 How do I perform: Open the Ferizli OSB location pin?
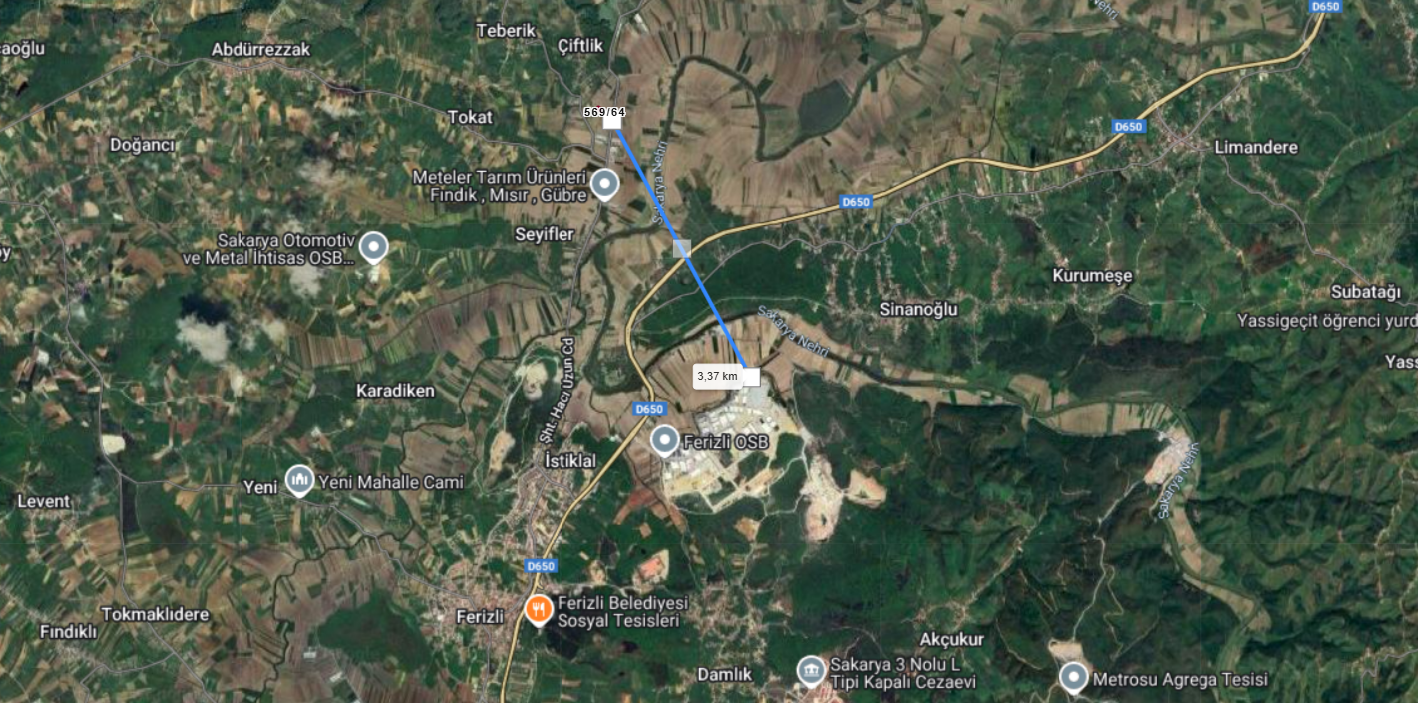coord(664,440)
